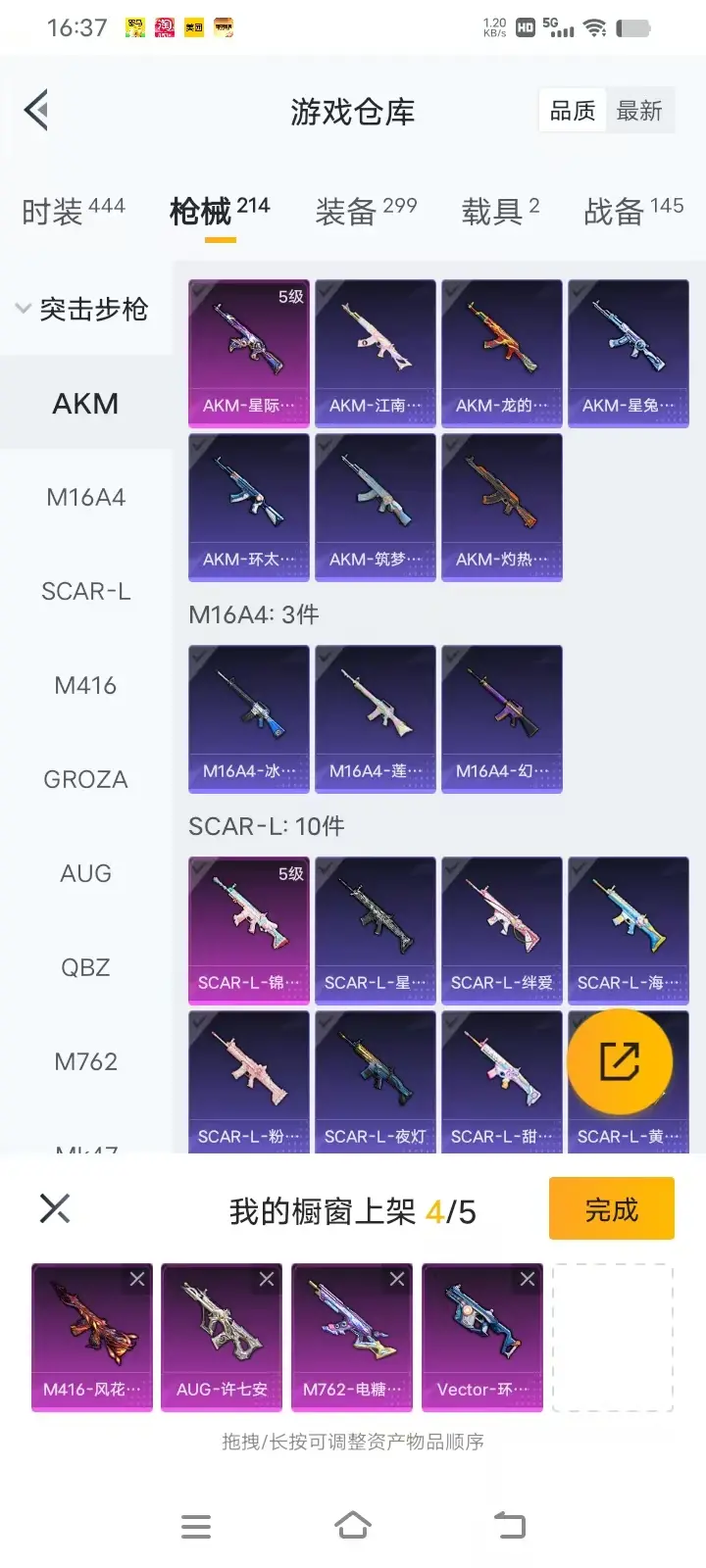
Task: Open the 载具 tab
Action: [x=500, y=211]
